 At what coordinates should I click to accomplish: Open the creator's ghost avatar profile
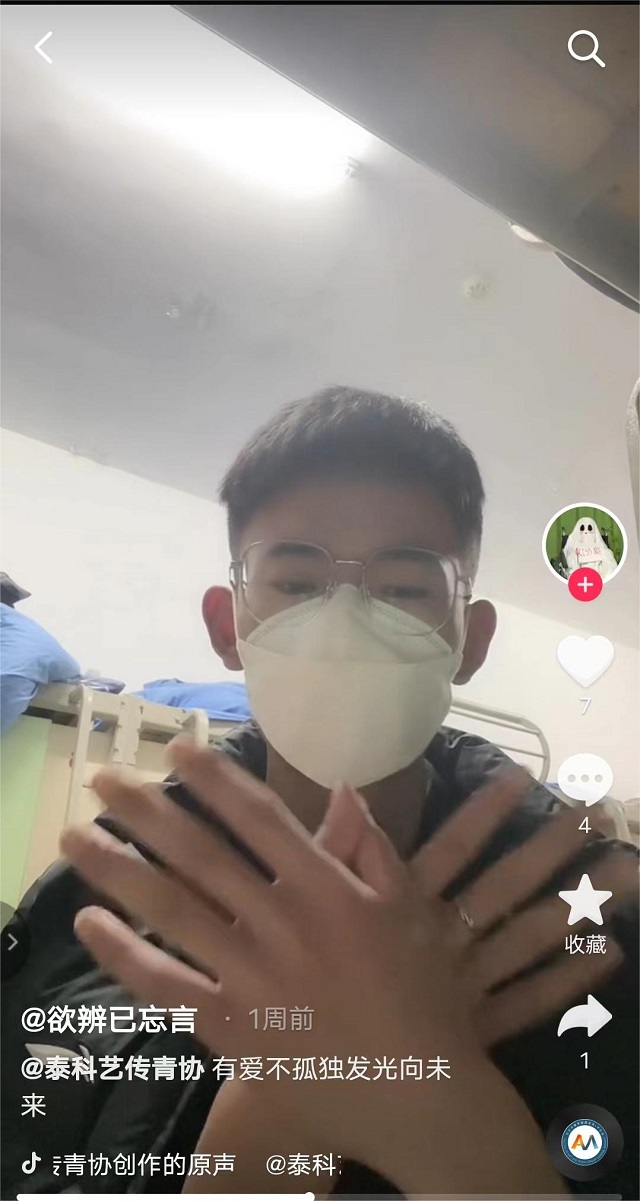tap(584, 543)
